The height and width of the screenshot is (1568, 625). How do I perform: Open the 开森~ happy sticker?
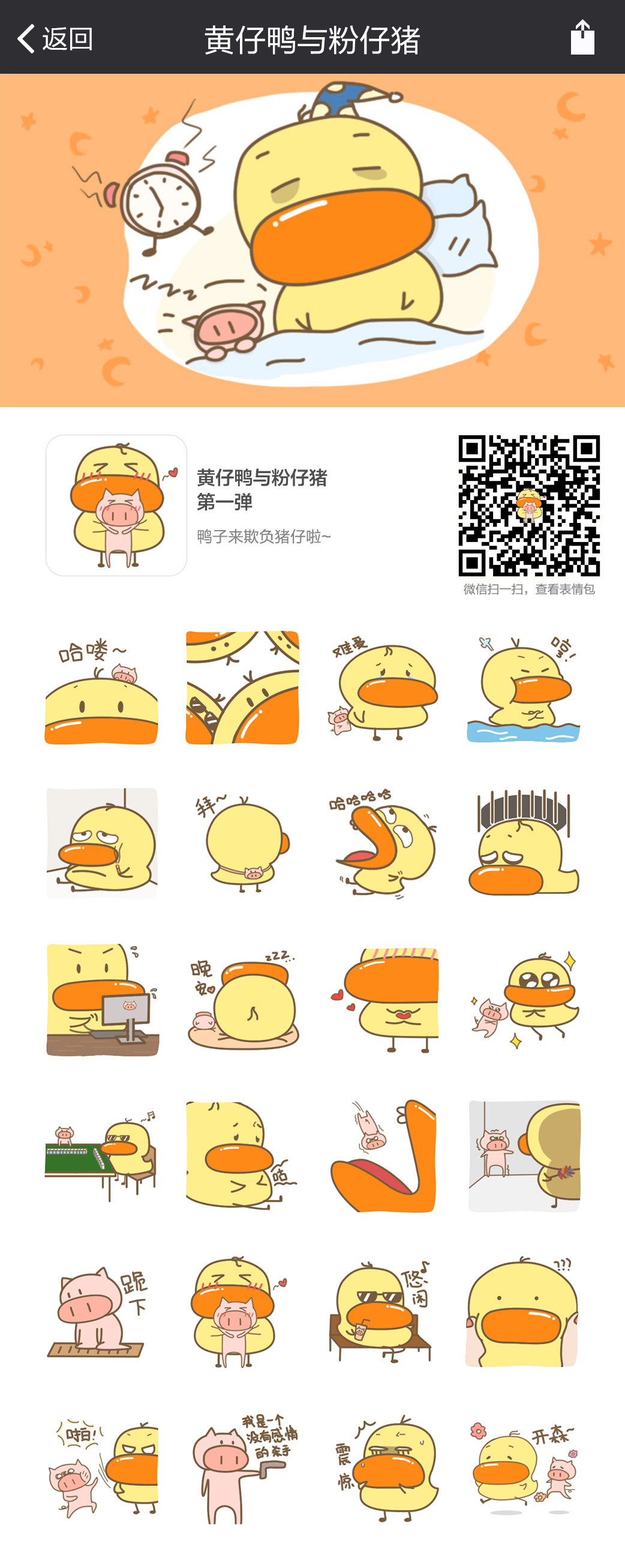523,1468
